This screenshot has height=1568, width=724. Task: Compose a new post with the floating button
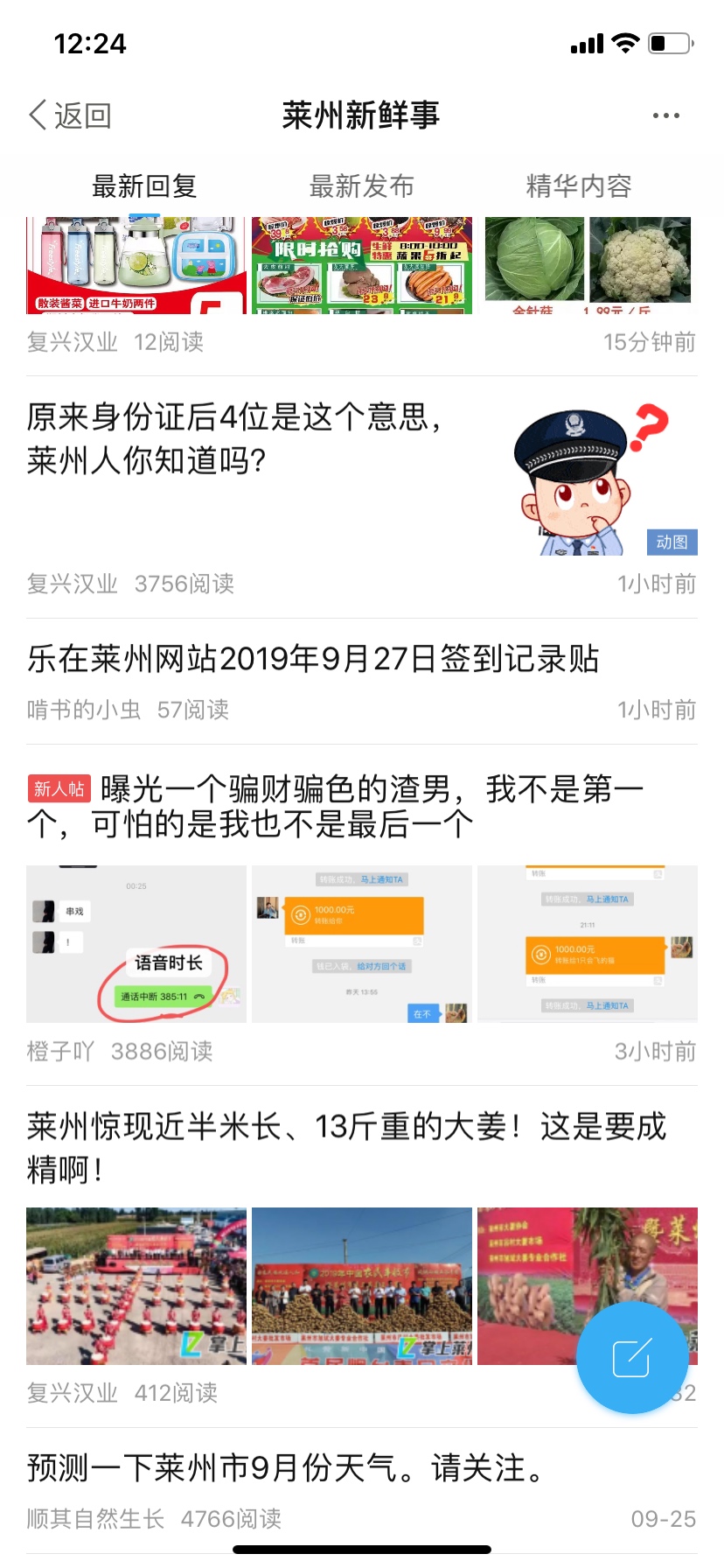[x=631, y=1357]
